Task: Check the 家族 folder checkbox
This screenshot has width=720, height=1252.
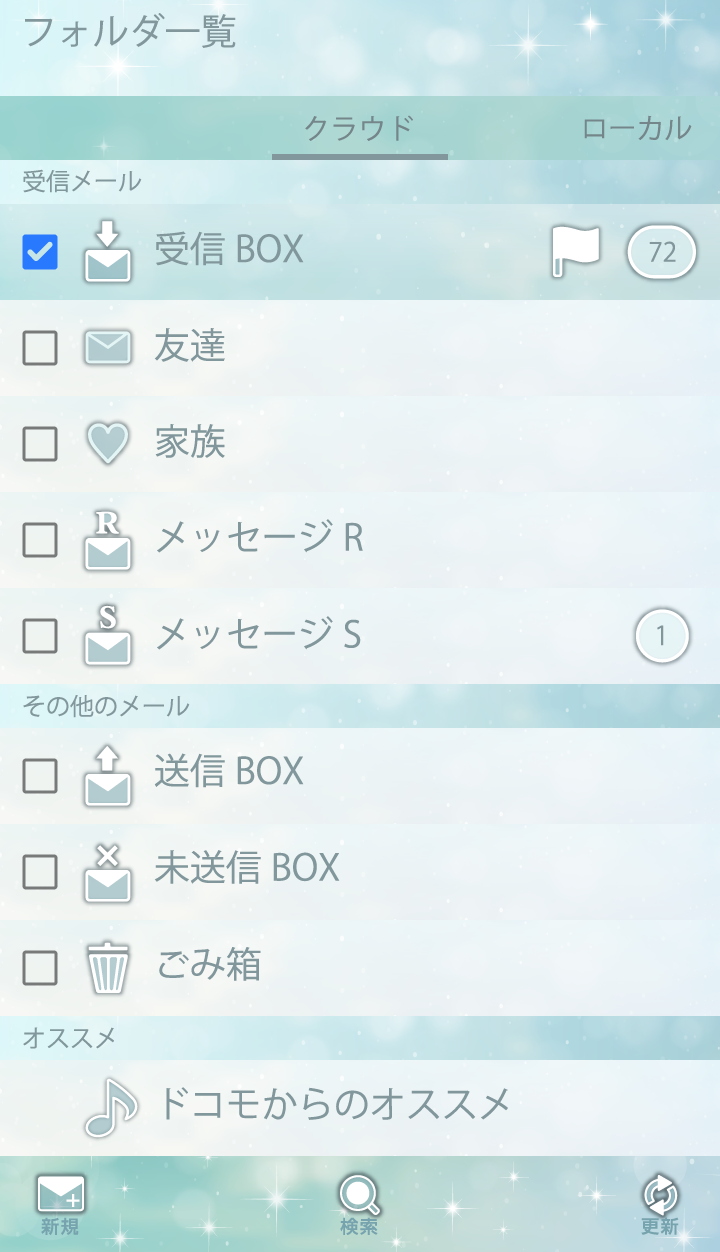Action: [40, 444]
